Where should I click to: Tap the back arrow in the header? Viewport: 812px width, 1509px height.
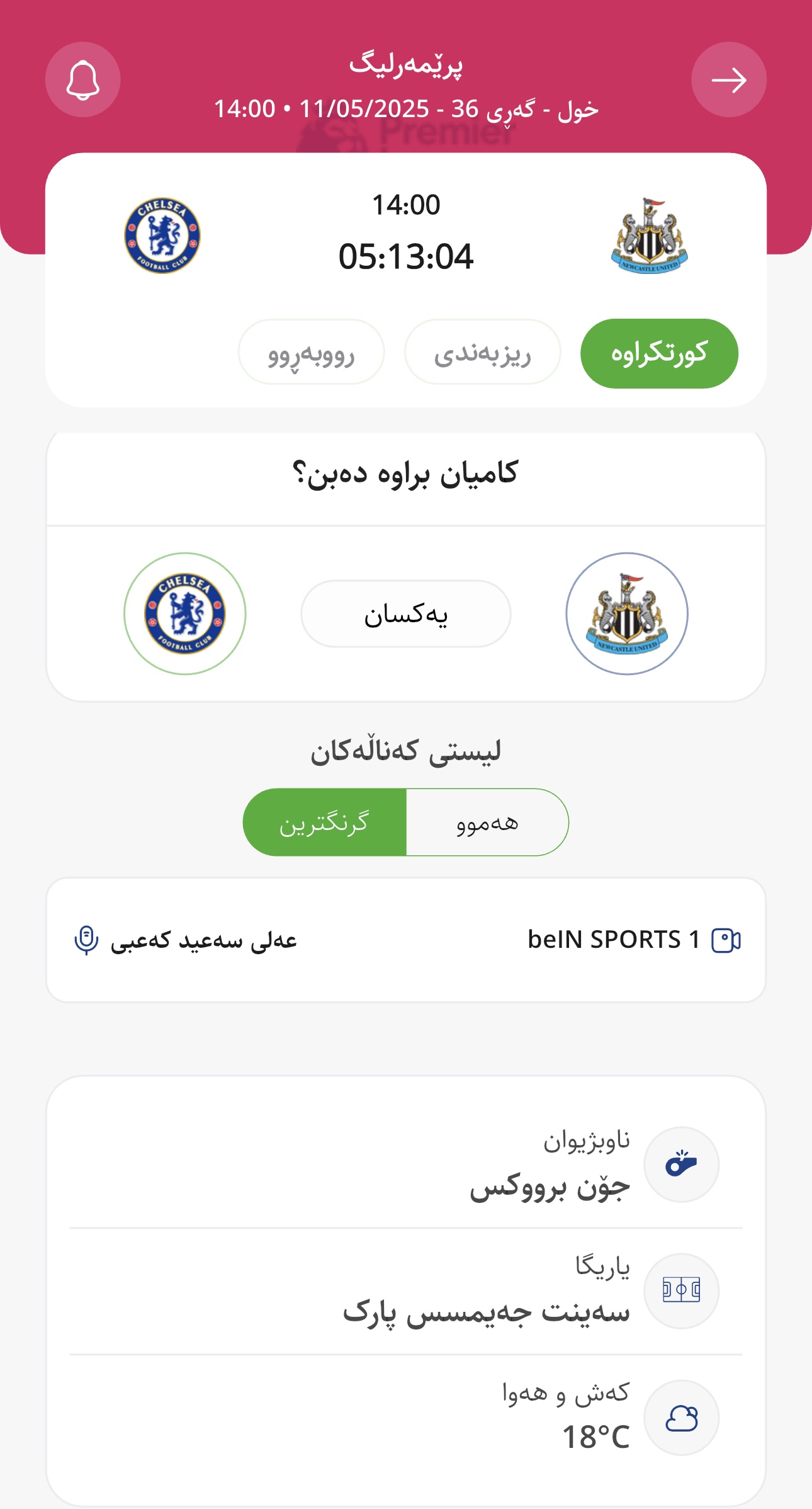pos(729,80)
